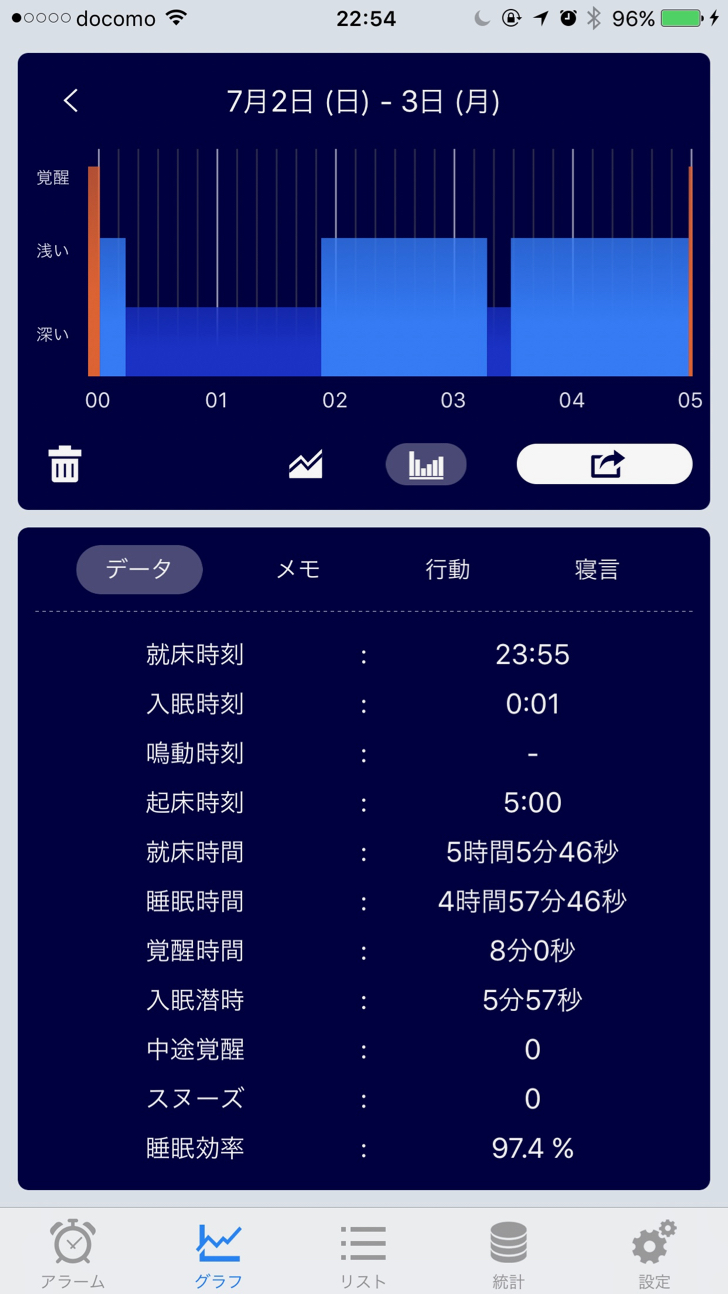This screenshot has height=1294, width=728.
Task: Open the グラフ tab
Action: tap(218, 1253)
